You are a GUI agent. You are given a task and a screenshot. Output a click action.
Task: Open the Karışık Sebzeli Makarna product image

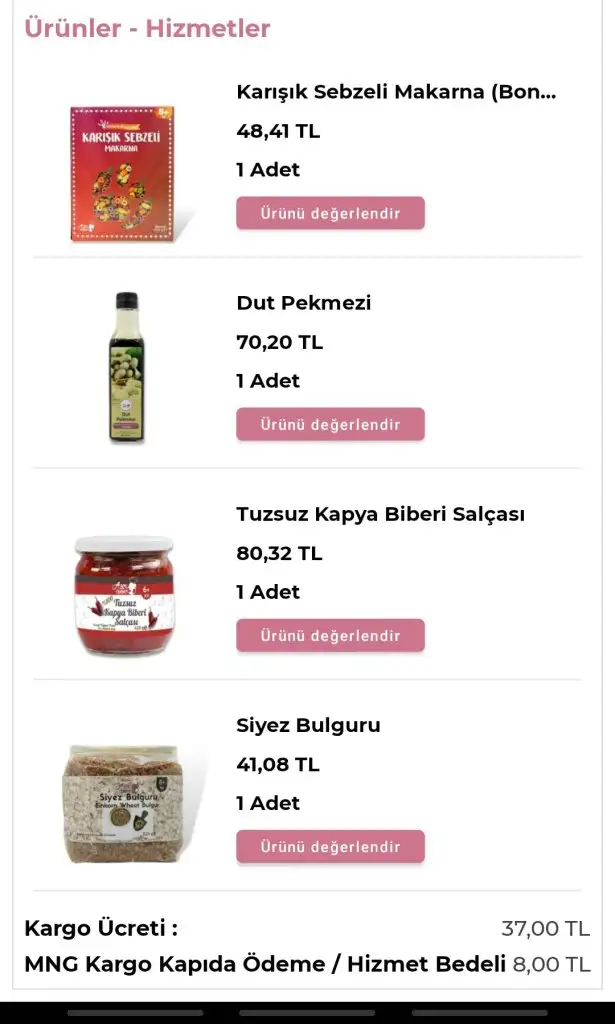coord(124,174)
